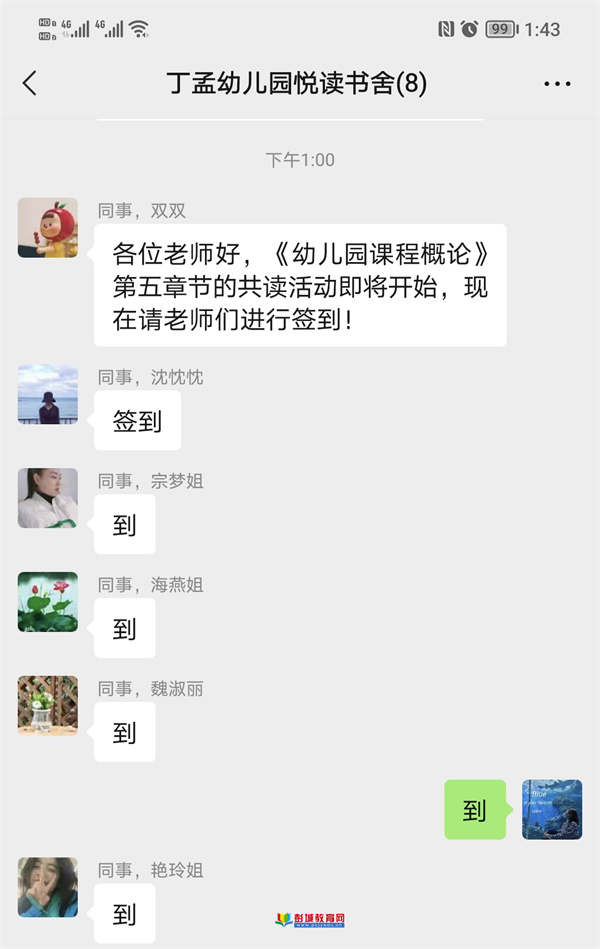
Task: Open 双双's profile avatar
Action: coord(47,228)
